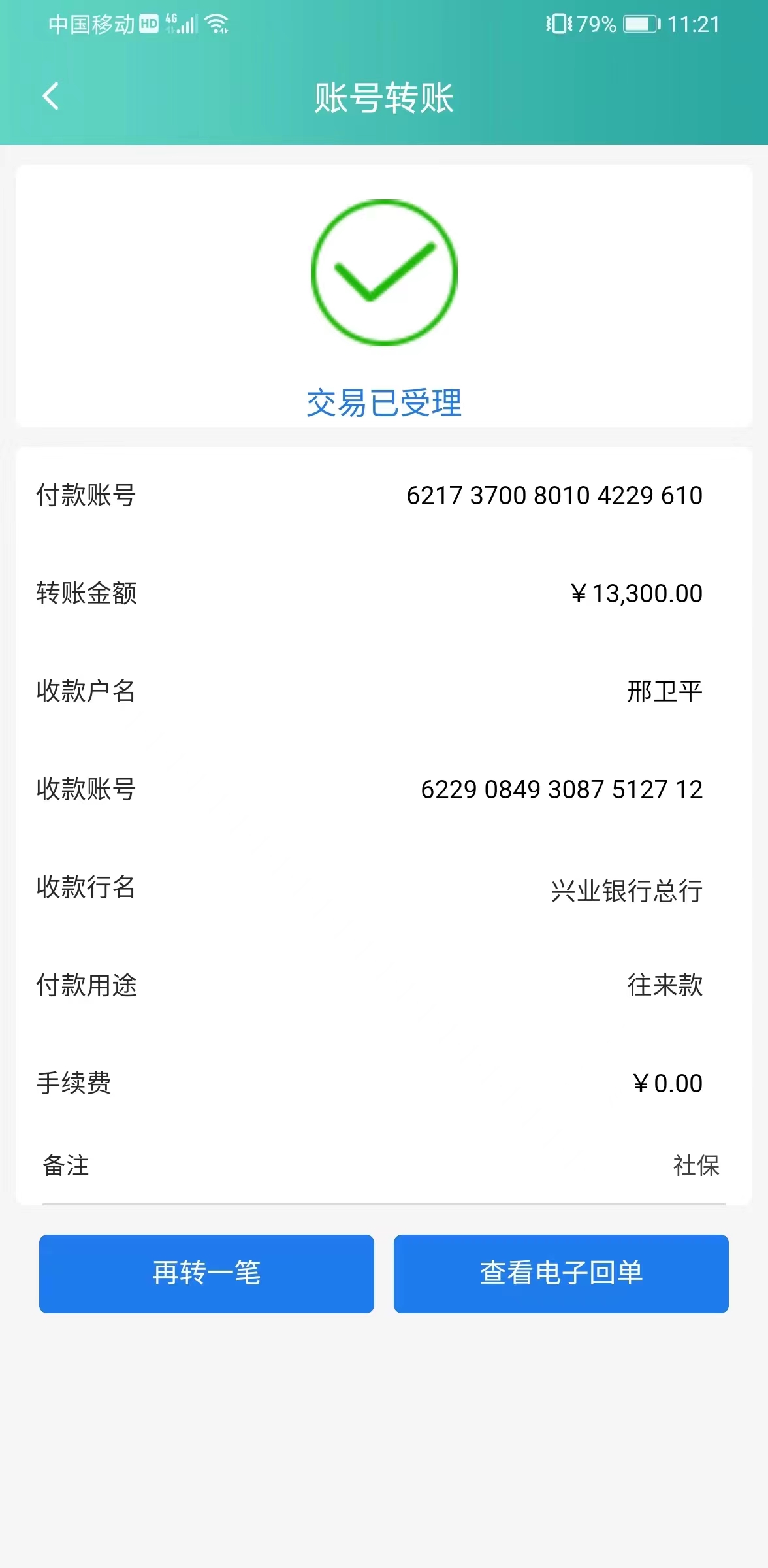
Task: Go back from the 账号转账 page
Action: (x=51, y=97)
